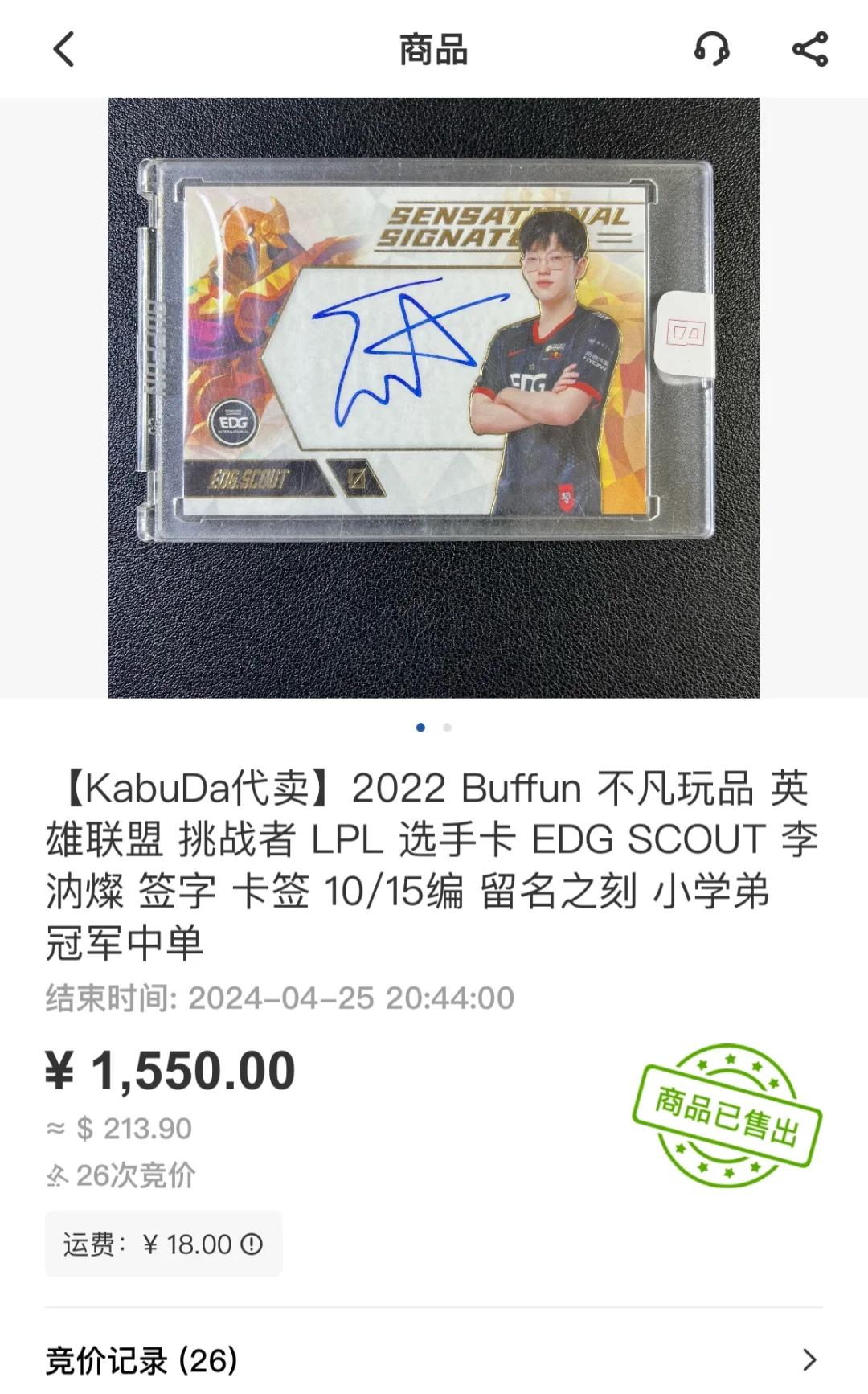Go back using the top-left arrow
Screen dimensions: 868x1394
click(x=64, y=49)
